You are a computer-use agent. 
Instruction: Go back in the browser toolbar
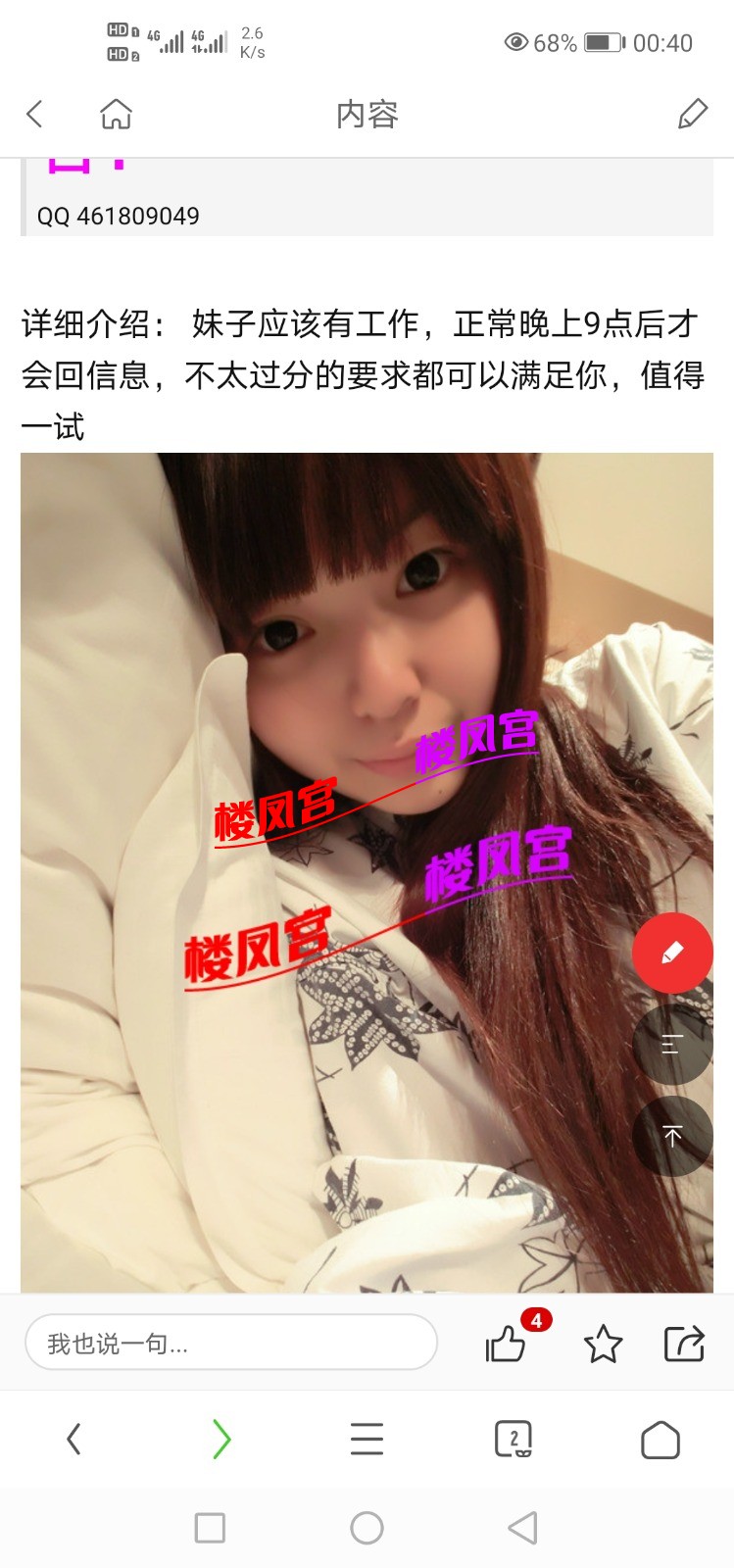coord(73,1440)
